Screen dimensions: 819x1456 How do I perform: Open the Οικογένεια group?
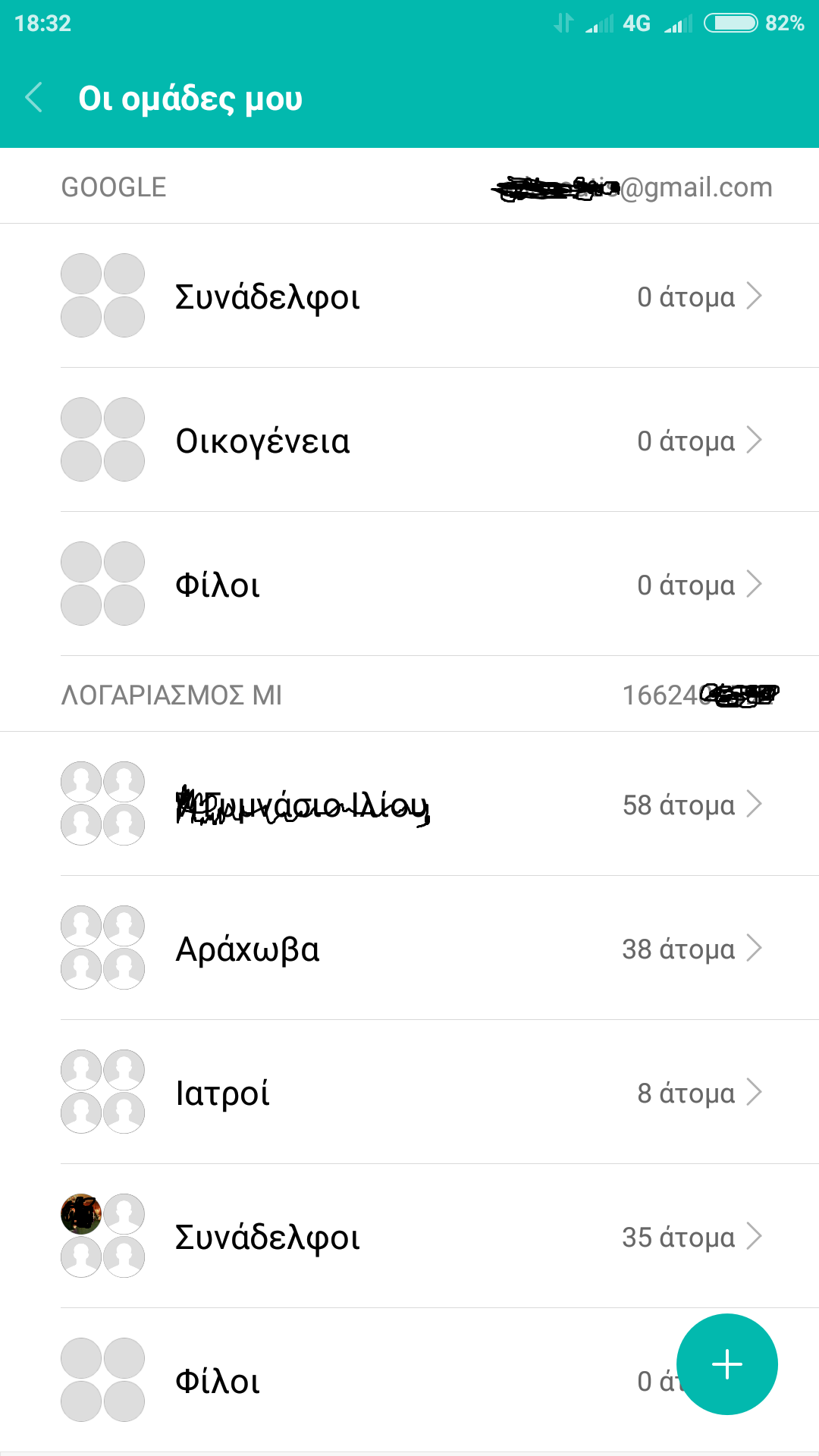pyautogui.click(x=409, y=440)
